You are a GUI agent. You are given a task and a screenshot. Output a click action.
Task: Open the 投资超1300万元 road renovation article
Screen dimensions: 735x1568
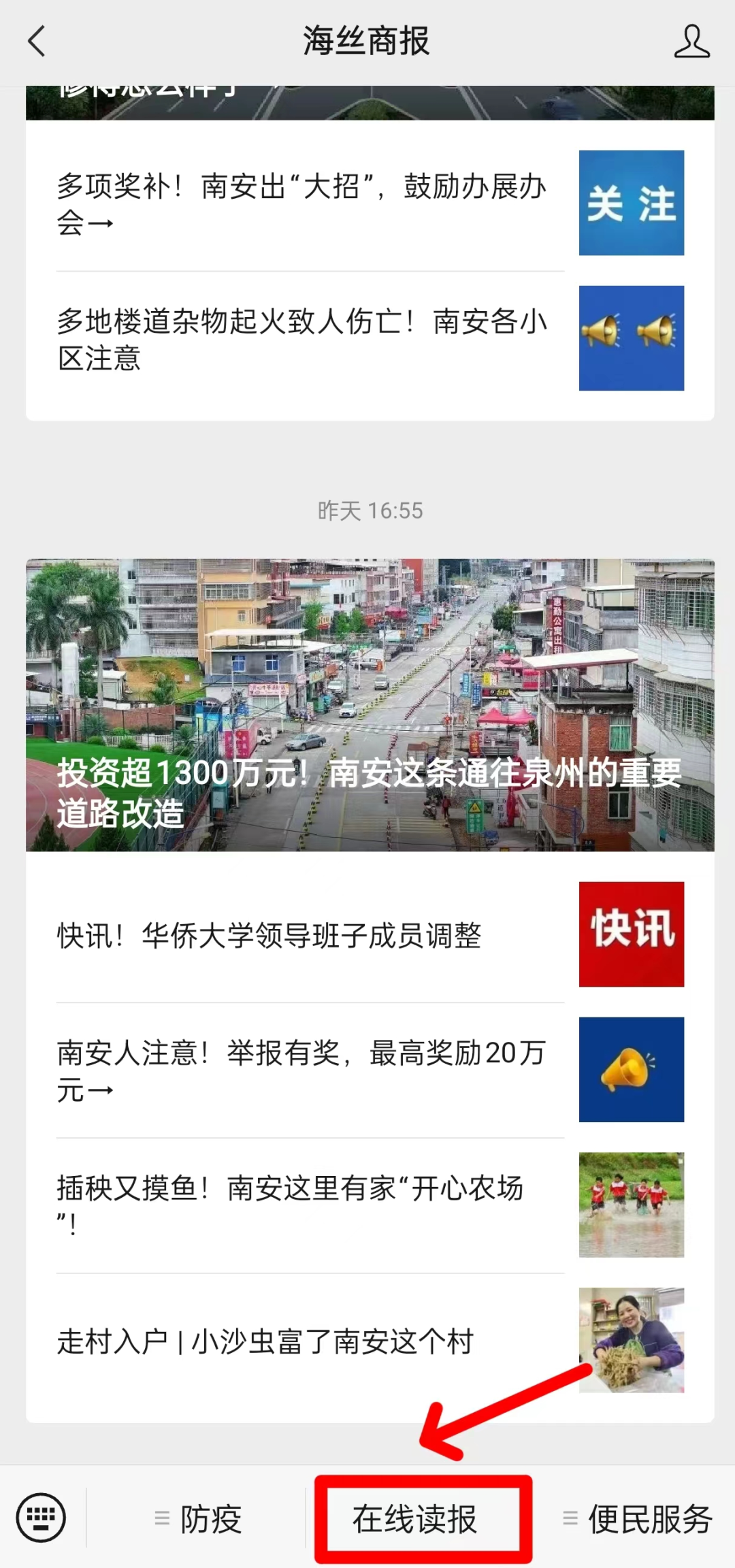pyautogui.click(x=370, y=704)
